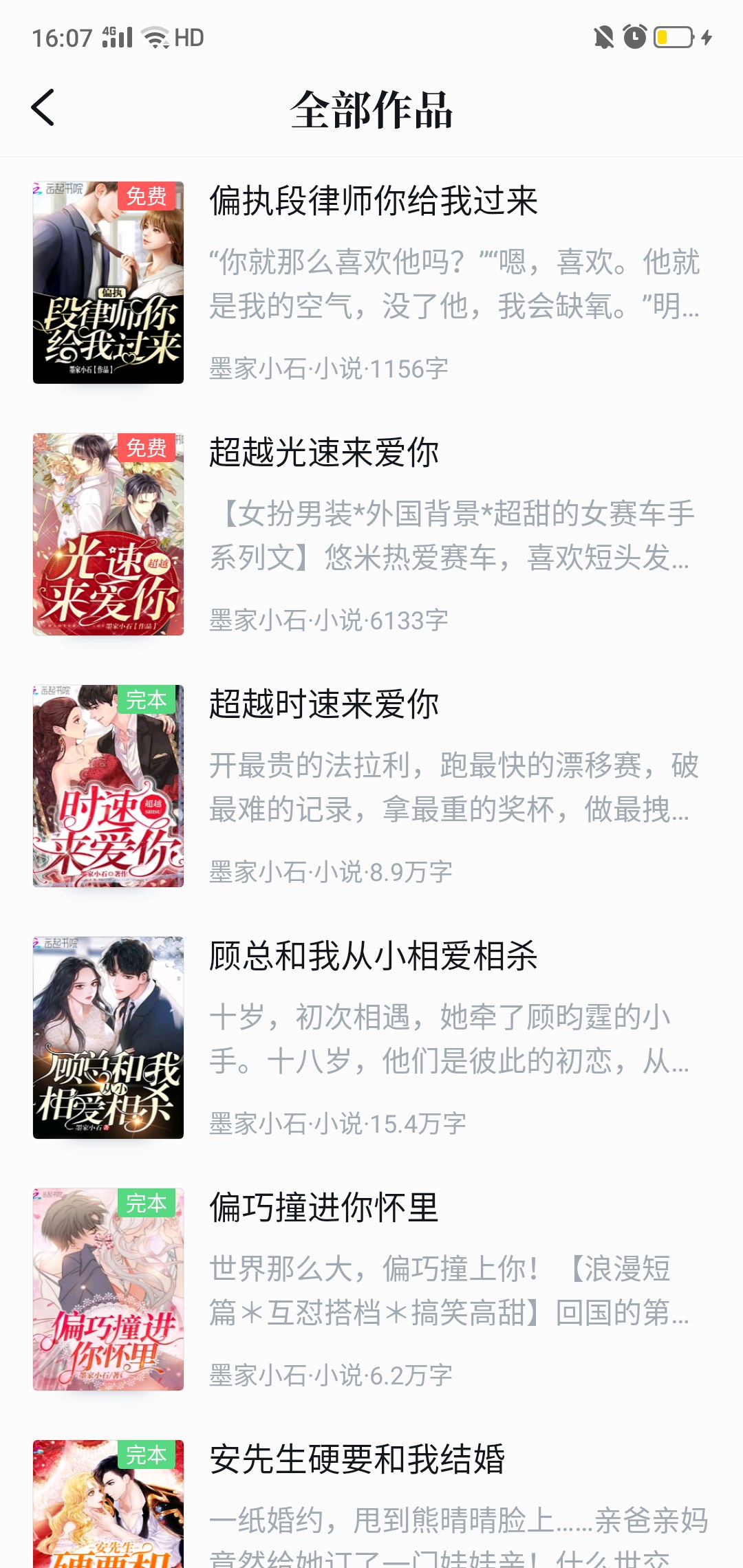This screenshot has height=1568, width=743.
Task: Open the novel 超越光速来爱你
Action: click(x=323, y=453)
